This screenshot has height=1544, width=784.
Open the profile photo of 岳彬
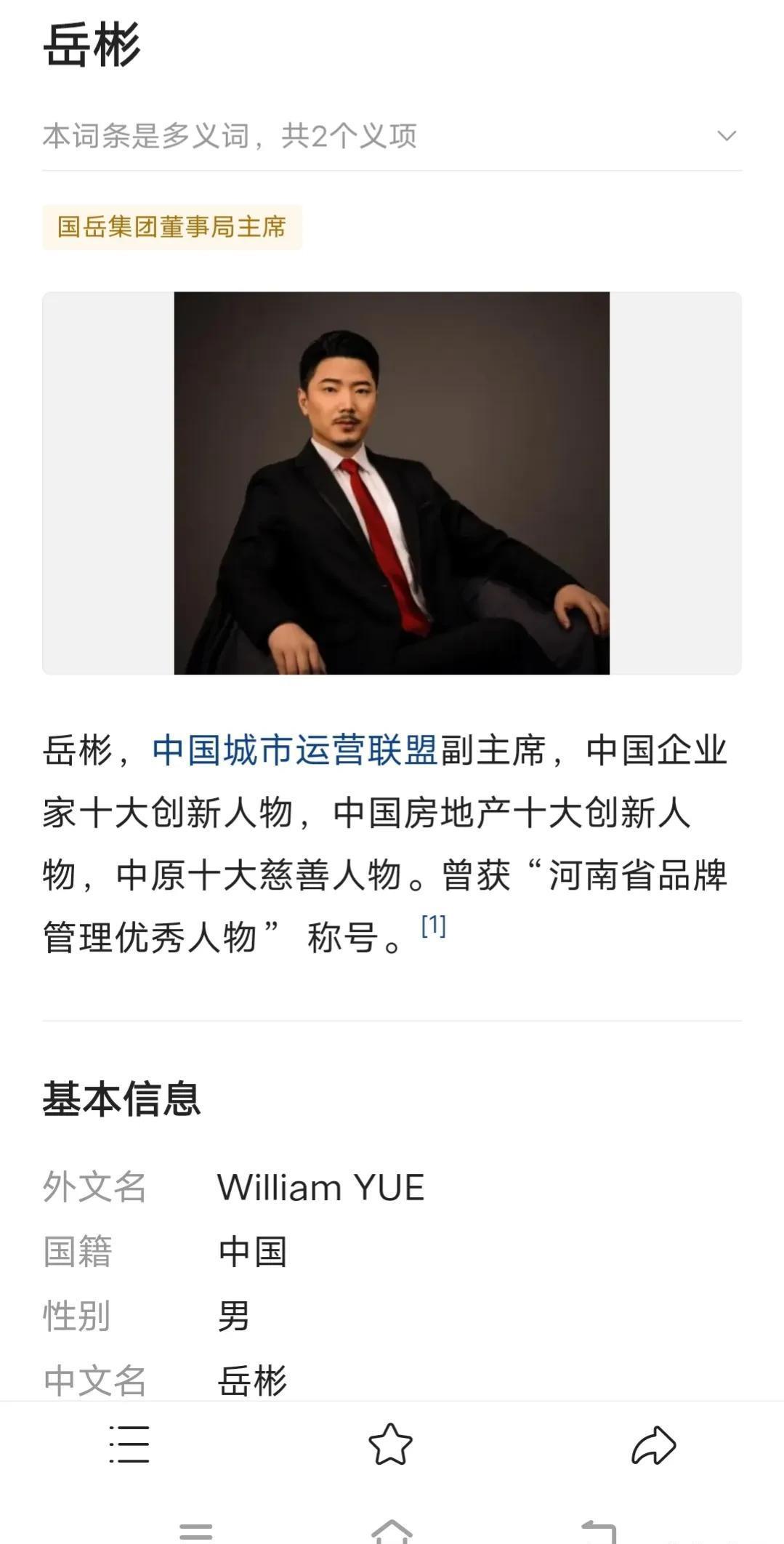coord(392,483)
